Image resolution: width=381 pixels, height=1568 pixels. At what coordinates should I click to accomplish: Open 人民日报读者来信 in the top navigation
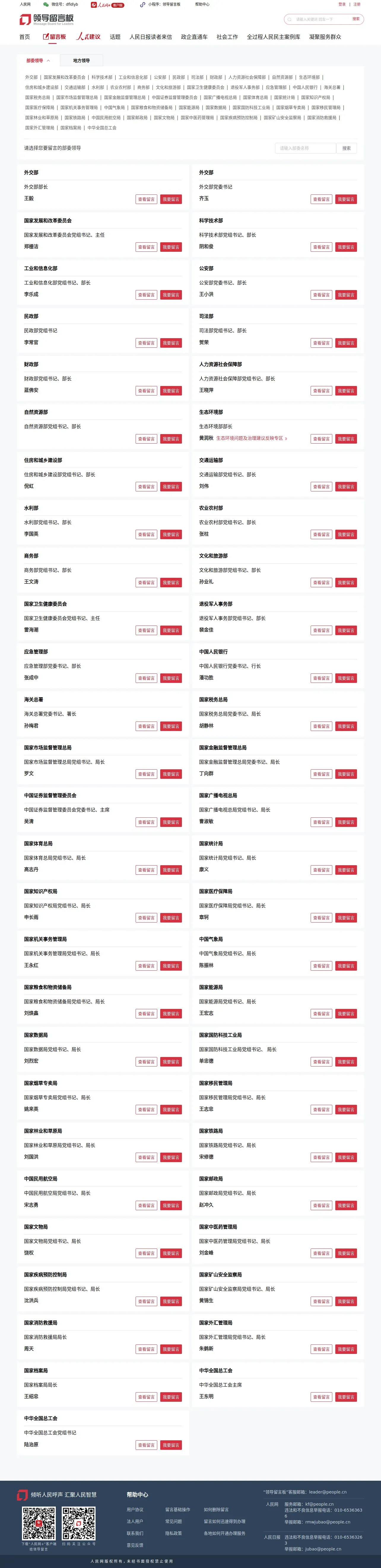[x=151, y=37]
